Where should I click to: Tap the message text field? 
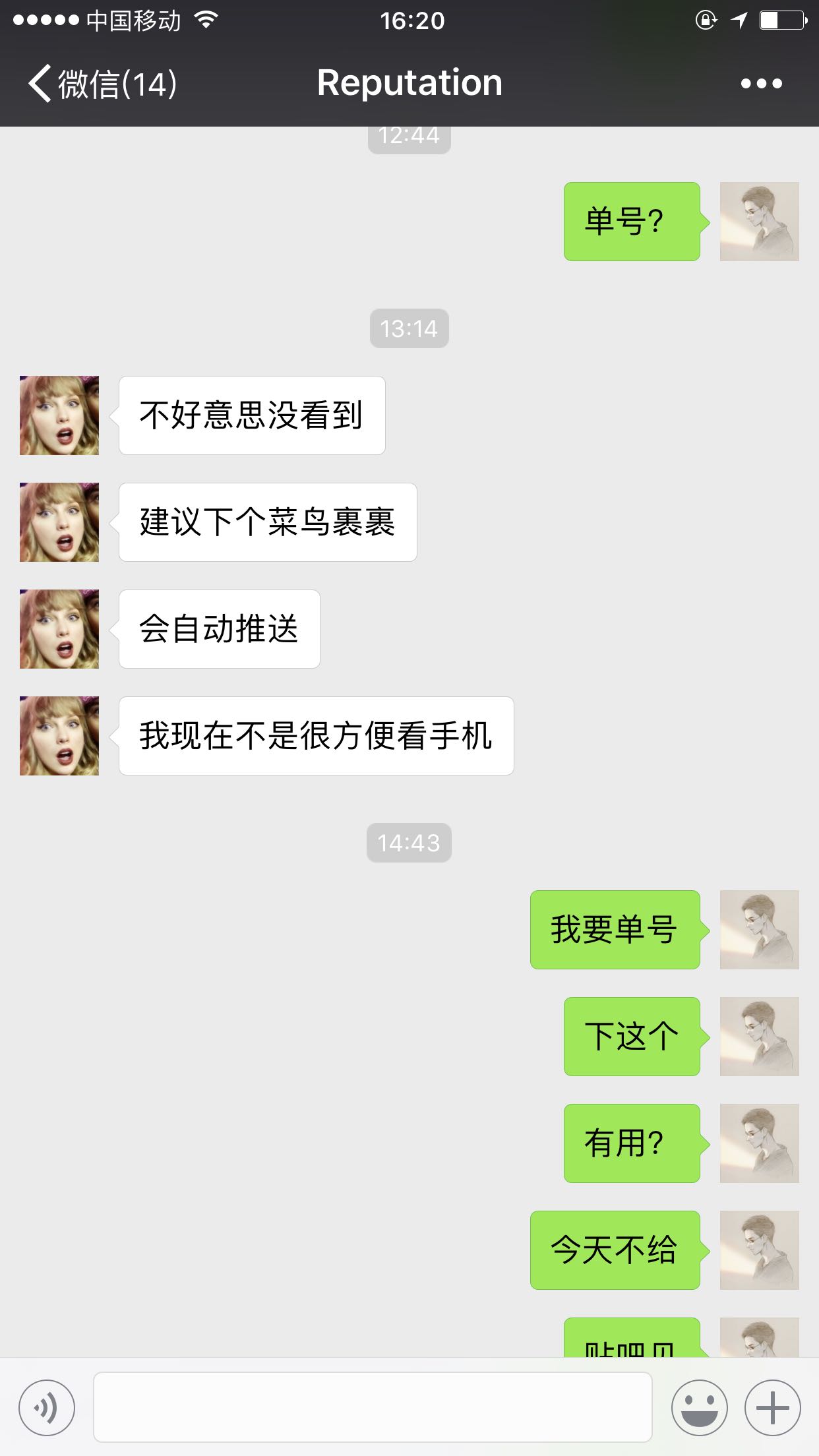click(x=373, y=1407)
